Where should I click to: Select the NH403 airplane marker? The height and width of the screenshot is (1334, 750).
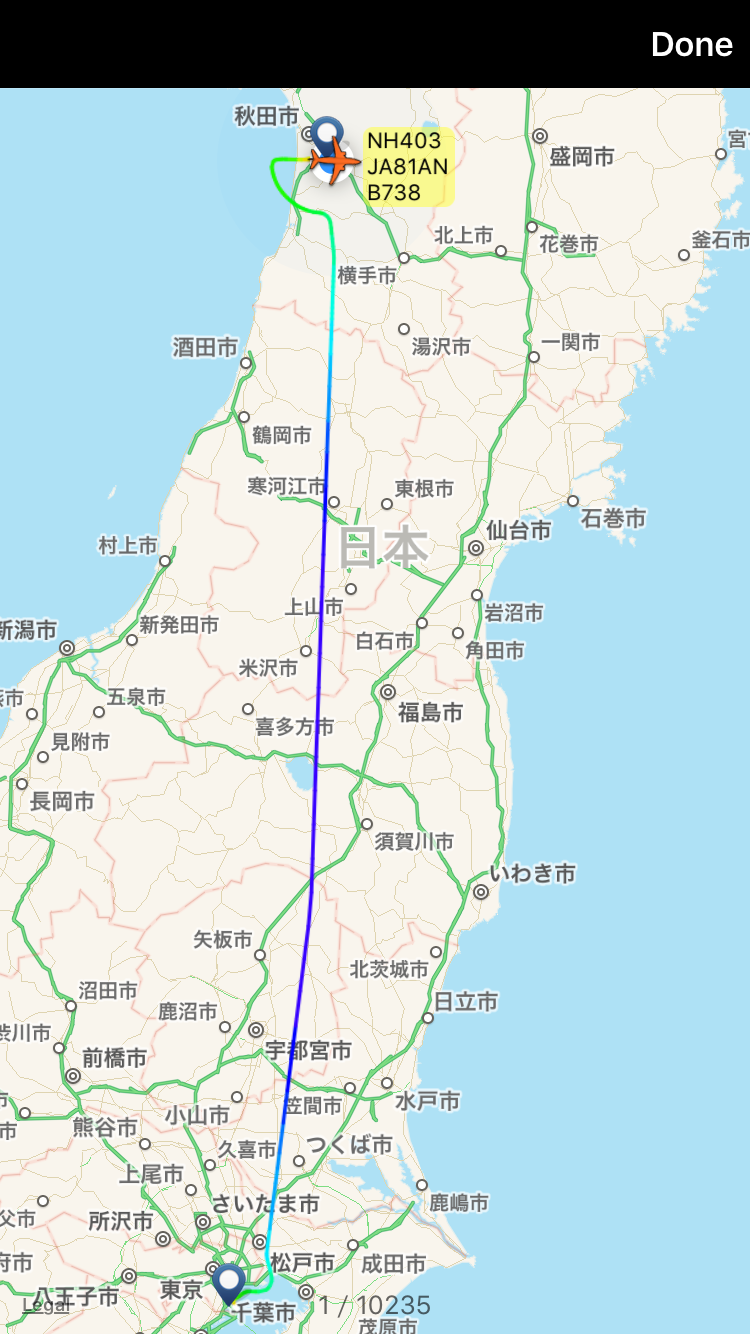tap(334, 160)
